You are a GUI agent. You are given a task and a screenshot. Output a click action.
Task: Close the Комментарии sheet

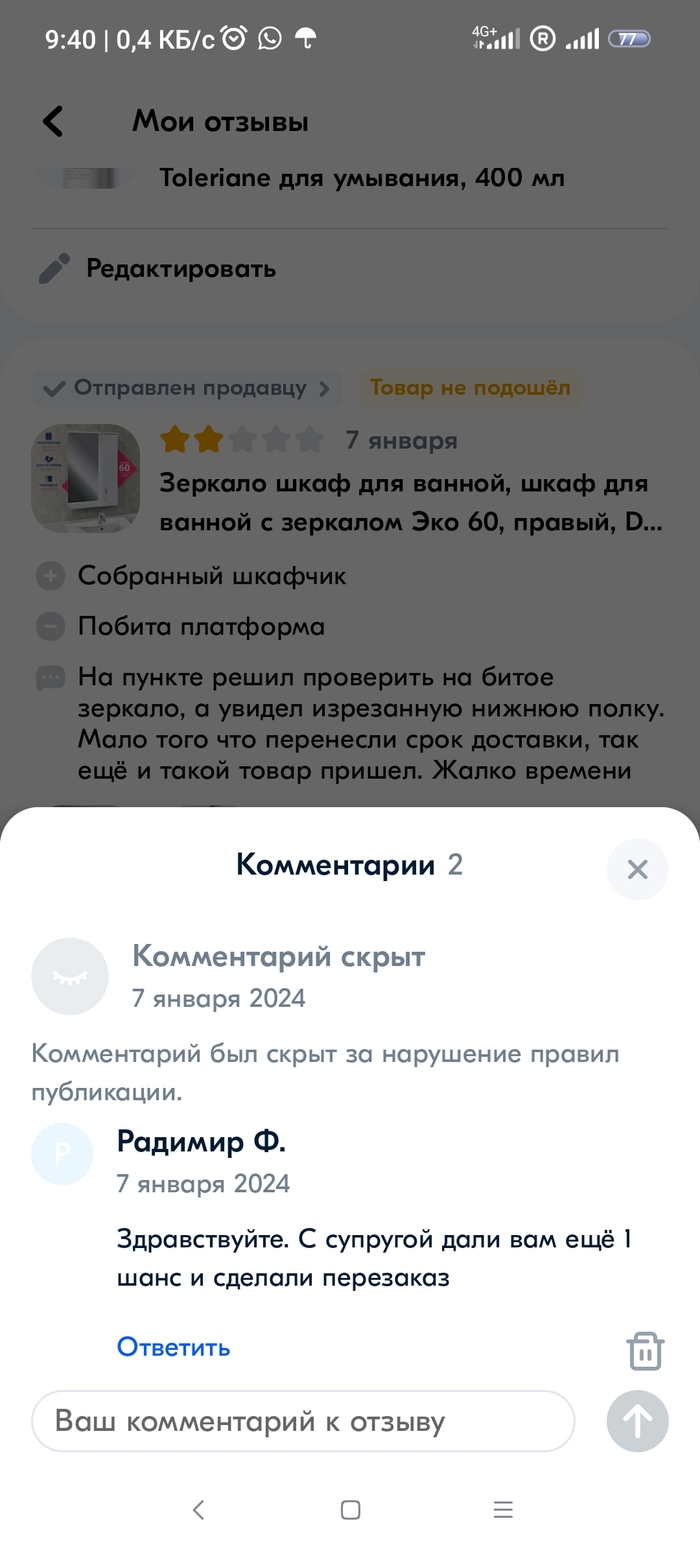click(637, 869)
